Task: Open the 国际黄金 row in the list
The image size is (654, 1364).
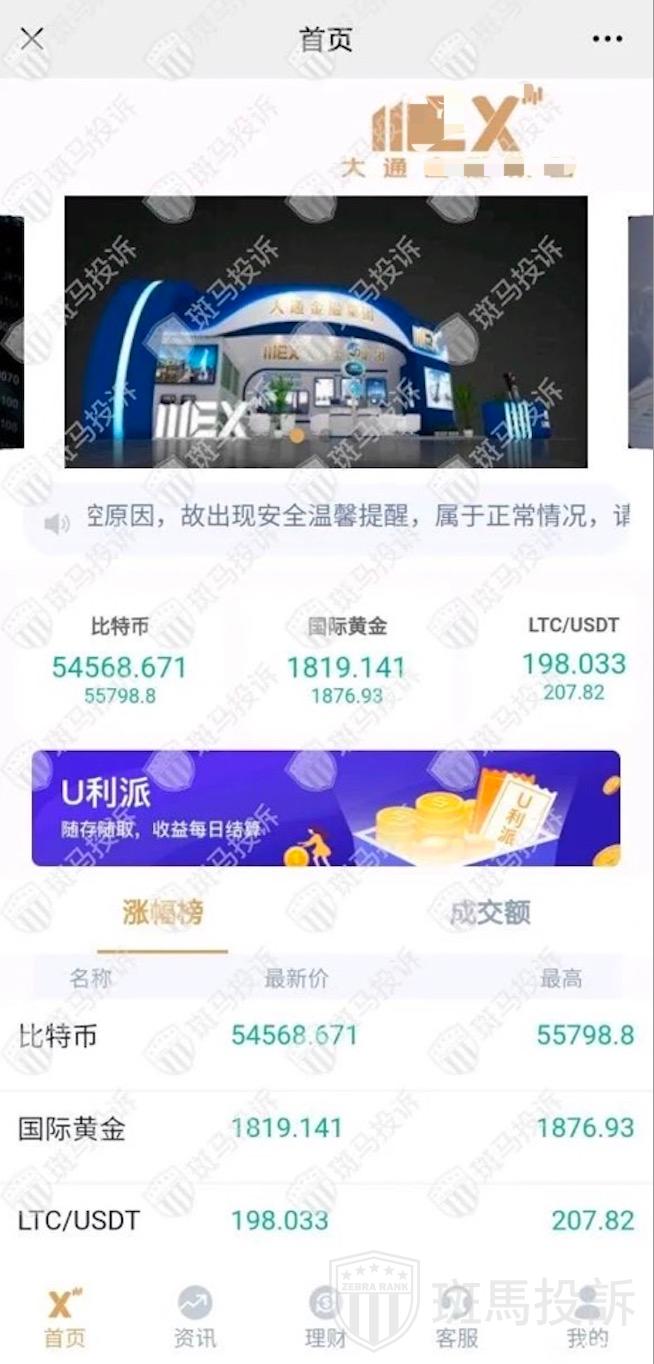Action: pos(326,1129)
